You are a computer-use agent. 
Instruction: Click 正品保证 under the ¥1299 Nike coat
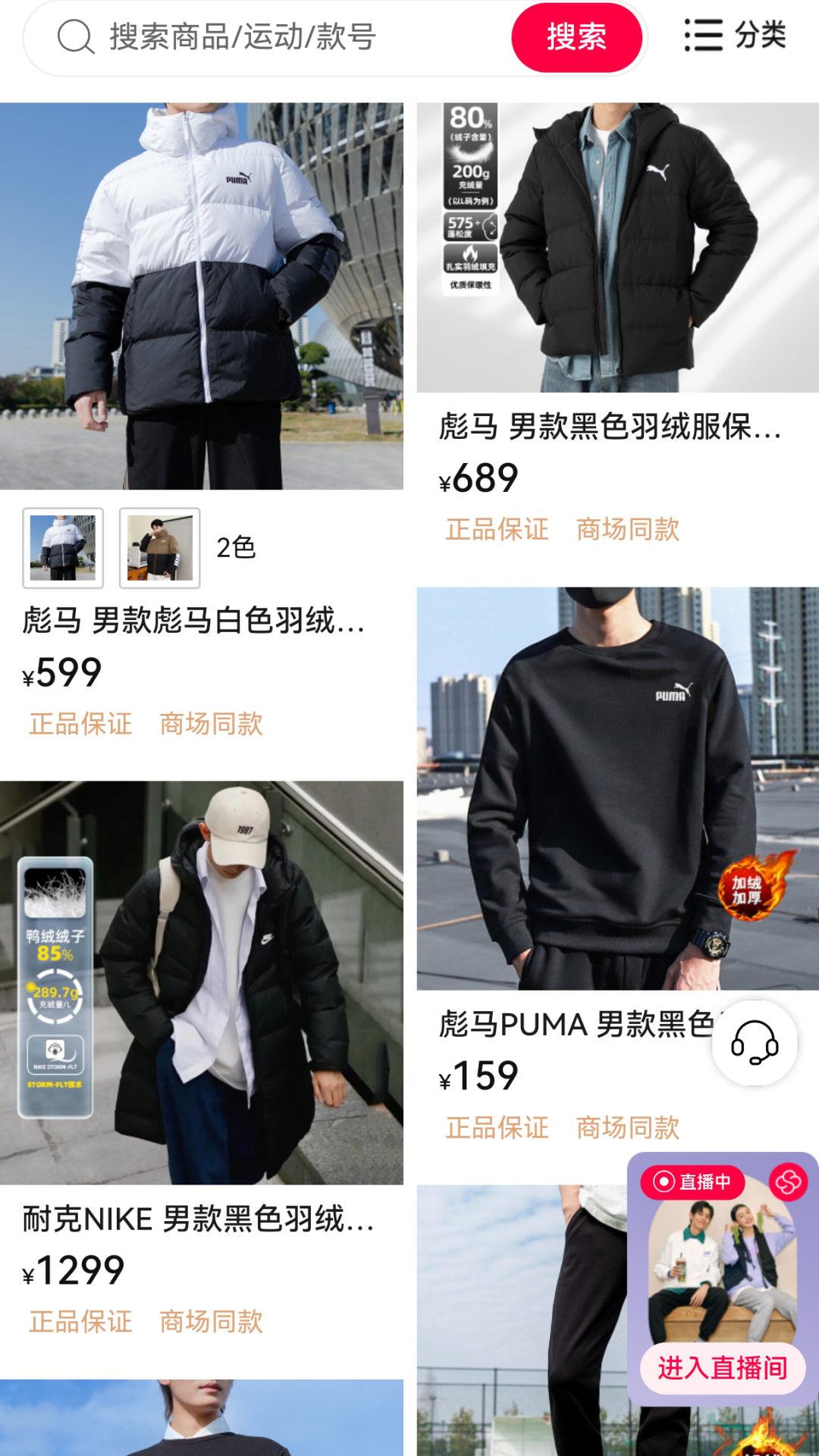[79, 1322]
